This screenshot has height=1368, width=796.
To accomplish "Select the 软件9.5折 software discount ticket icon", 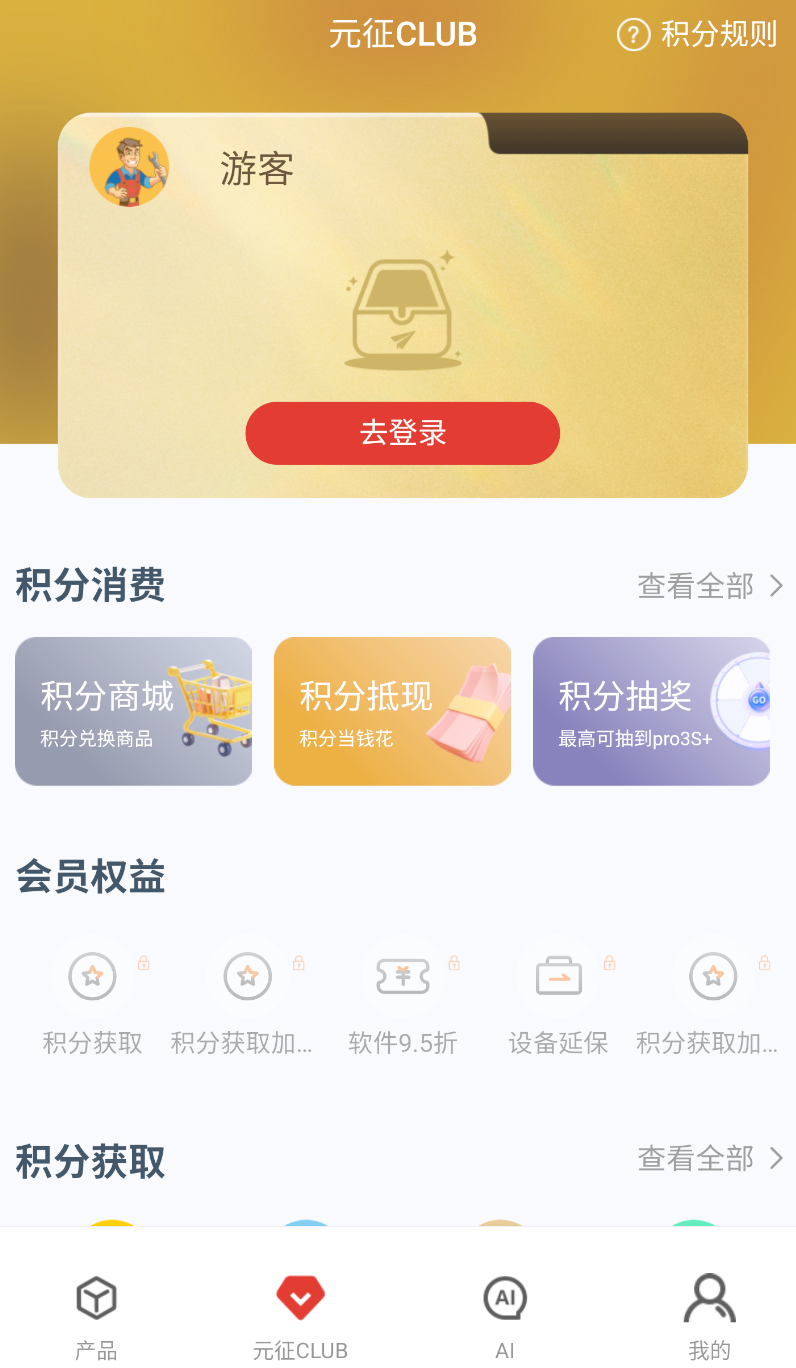I will pos(403,977).
